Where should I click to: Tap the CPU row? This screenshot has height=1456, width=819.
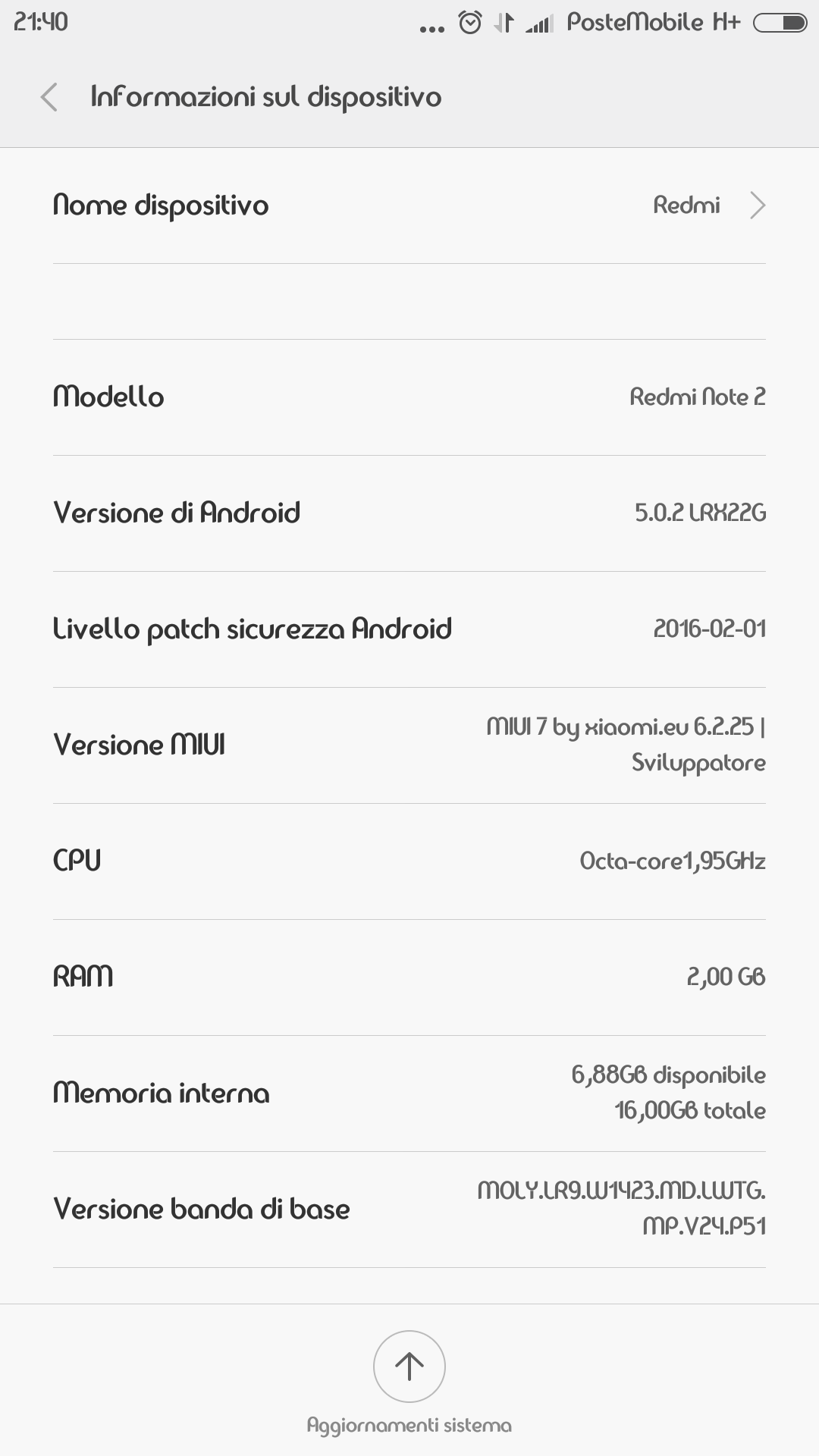click(409, 861)
